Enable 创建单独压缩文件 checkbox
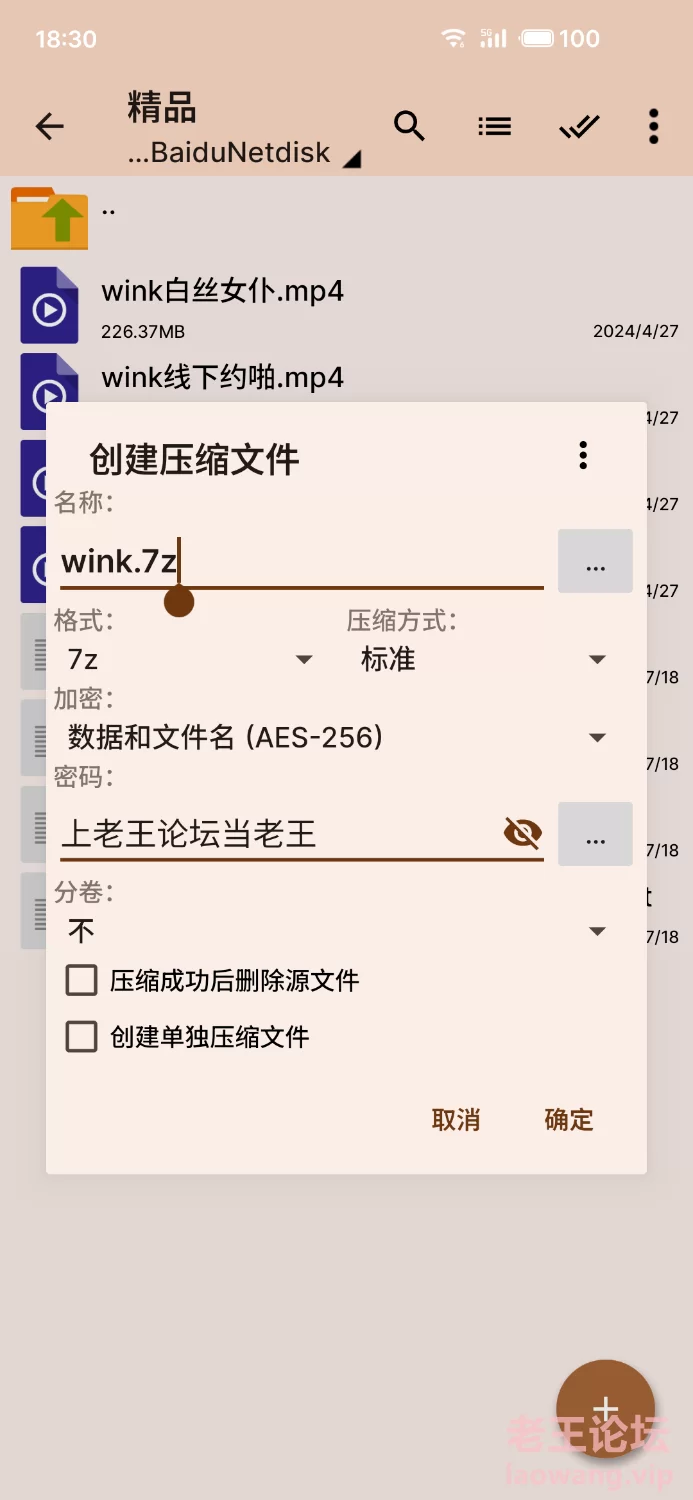The image size is (693, 1500). click(82, 1037)
